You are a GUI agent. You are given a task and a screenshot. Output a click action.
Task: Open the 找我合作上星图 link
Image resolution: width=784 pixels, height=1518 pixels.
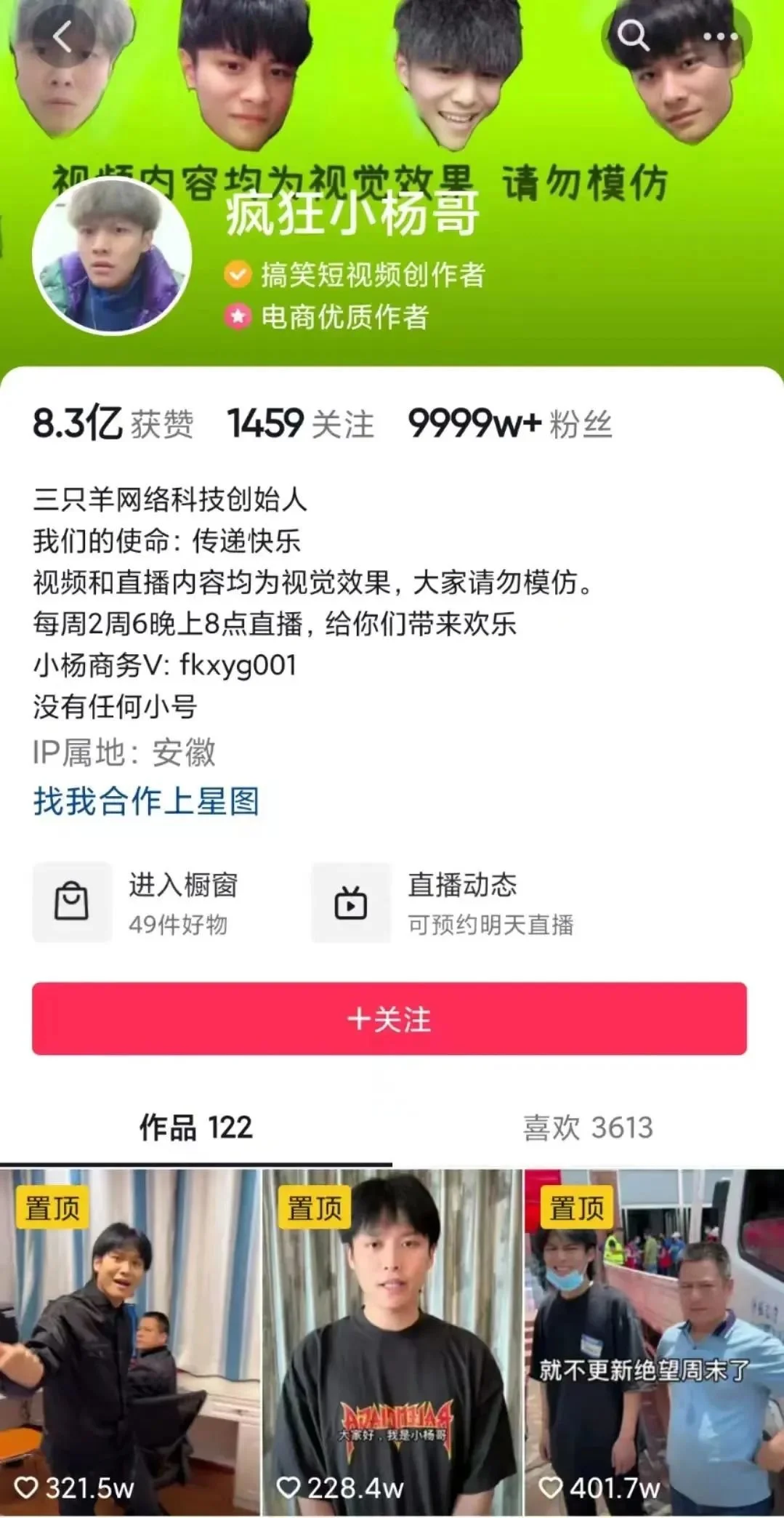pyautogui.click(x=146, y=801)
